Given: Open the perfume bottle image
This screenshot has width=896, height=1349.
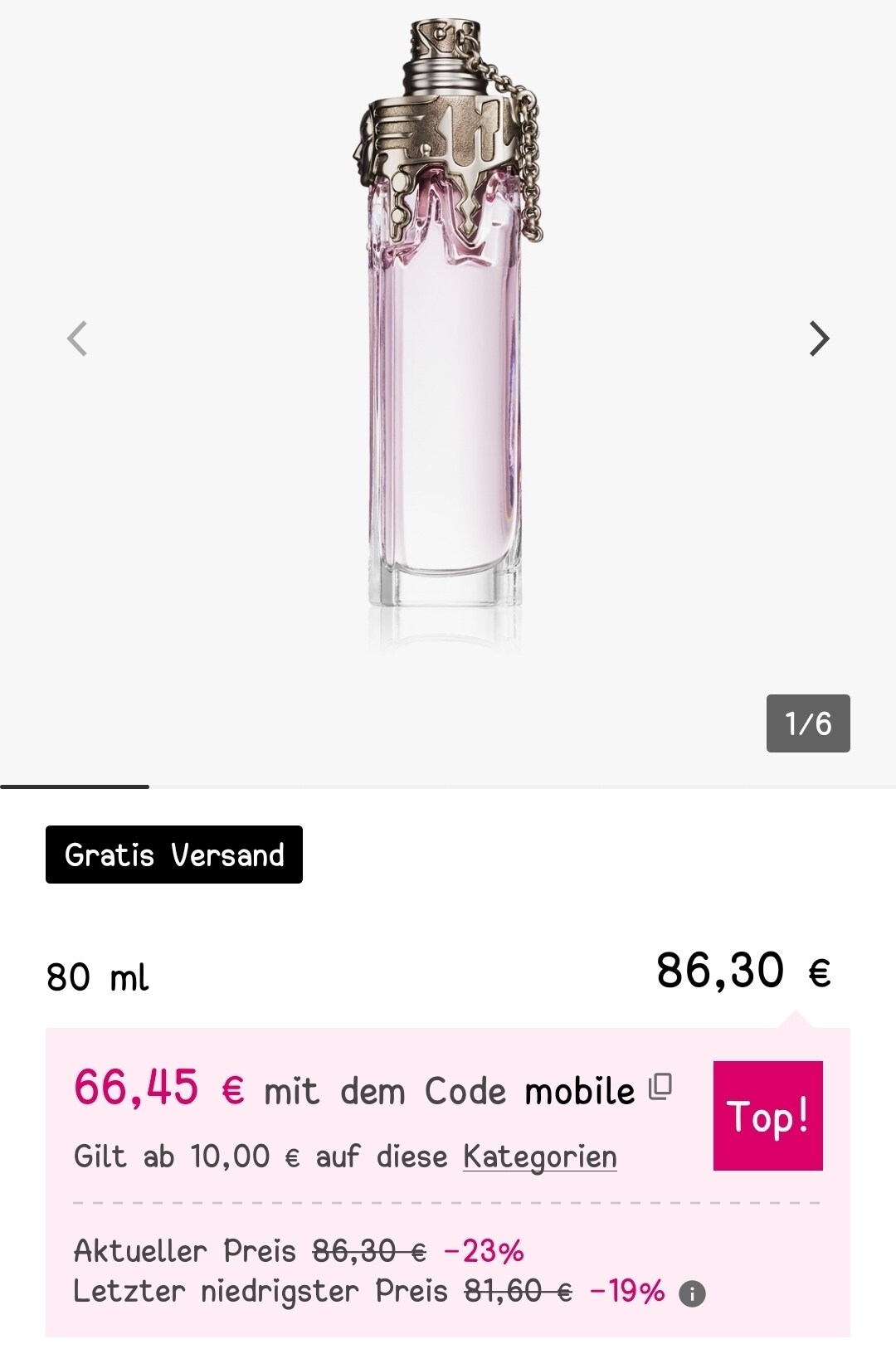Looking at the screenshot, I should click(448, 348).
